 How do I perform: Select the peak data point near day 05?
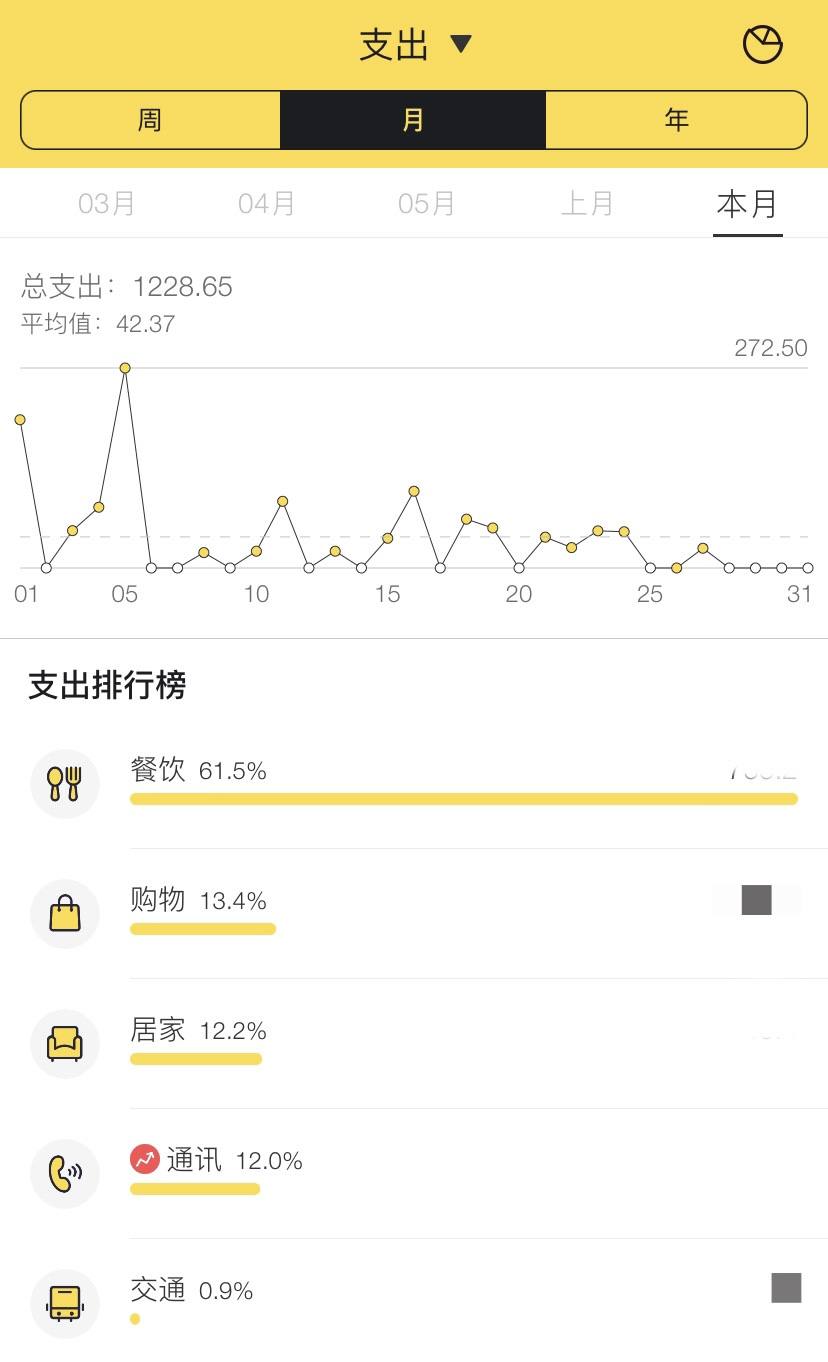(124, 367)
